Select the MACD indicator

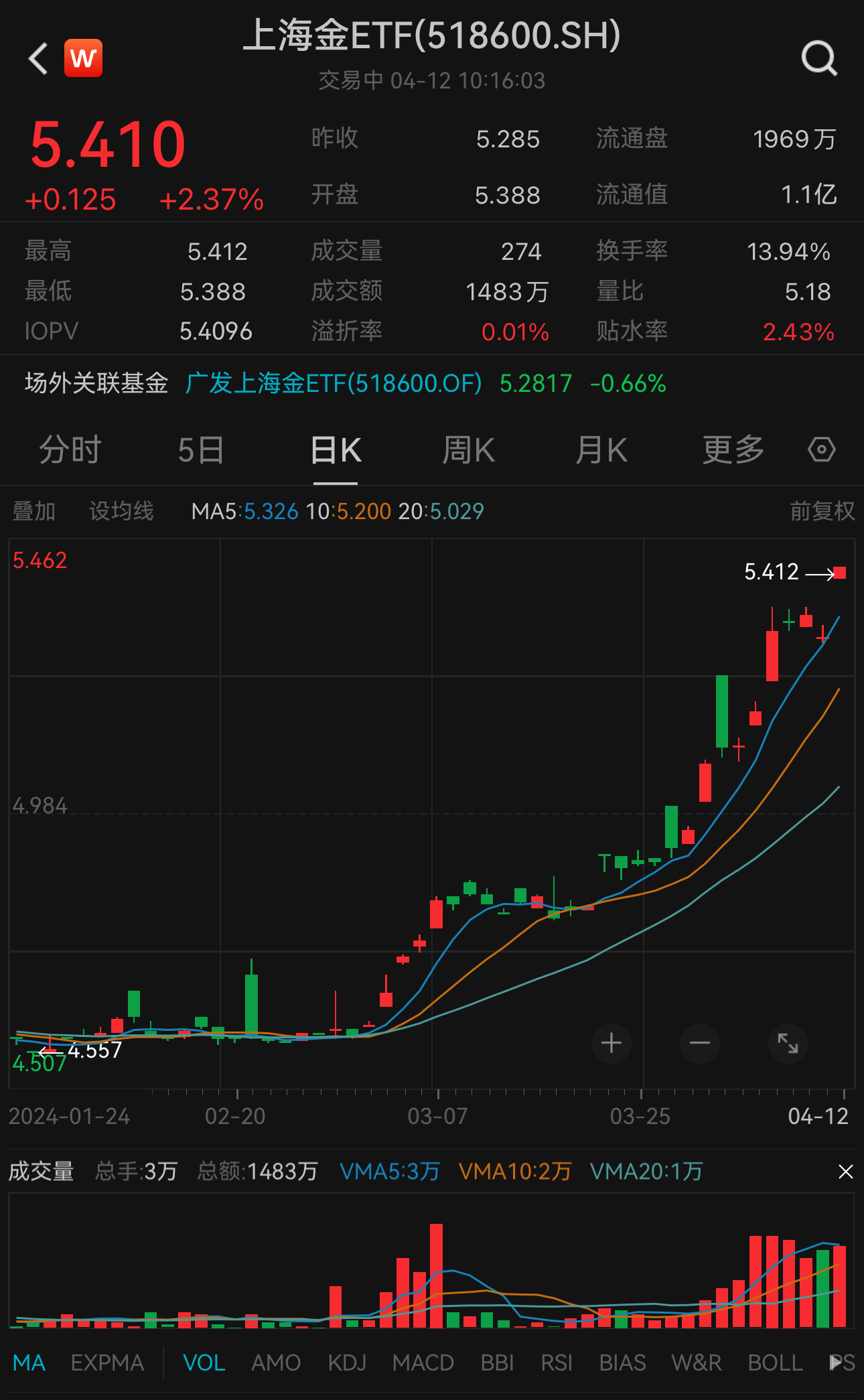(x=423, y=1363)
